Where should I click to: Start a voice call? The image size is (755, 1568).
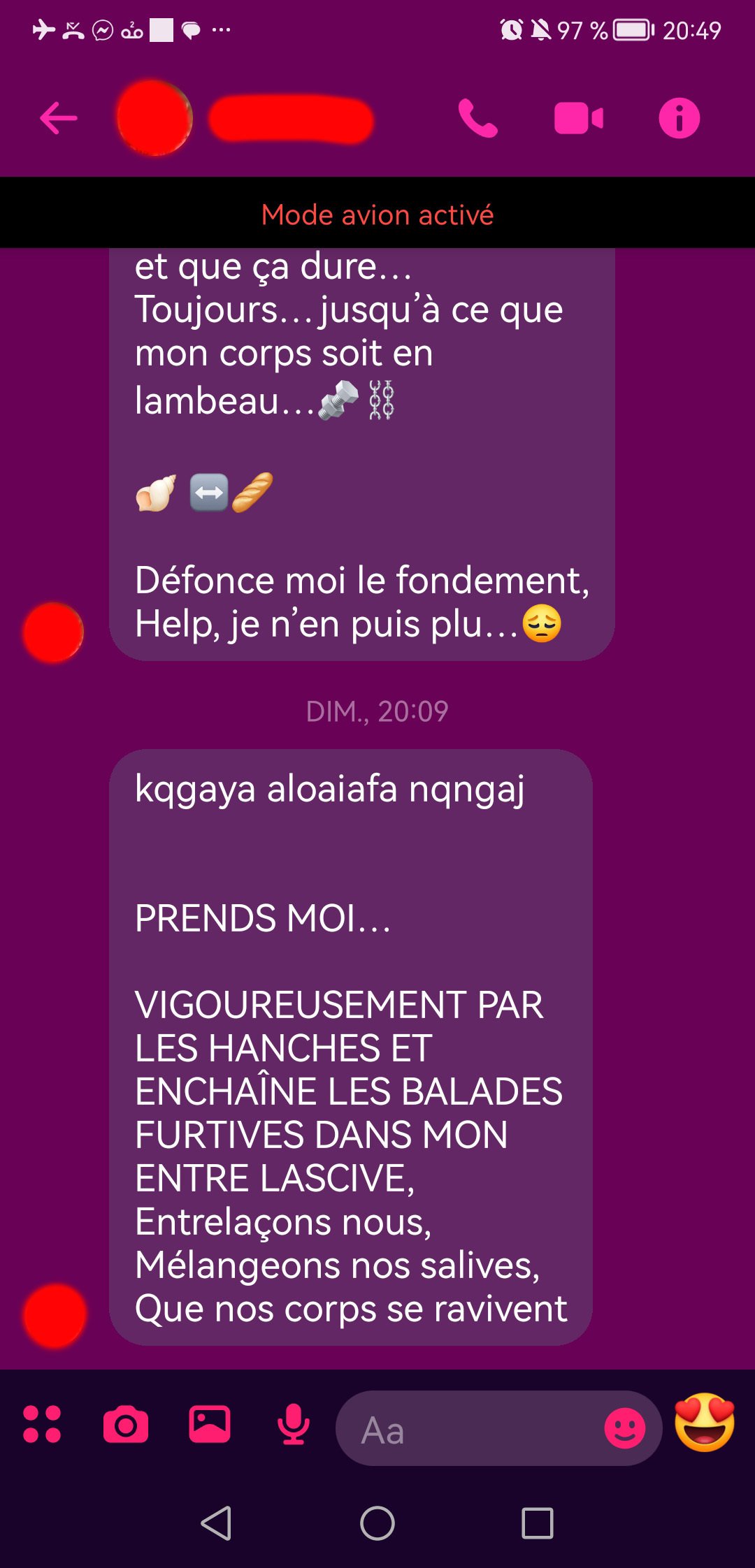477,118
